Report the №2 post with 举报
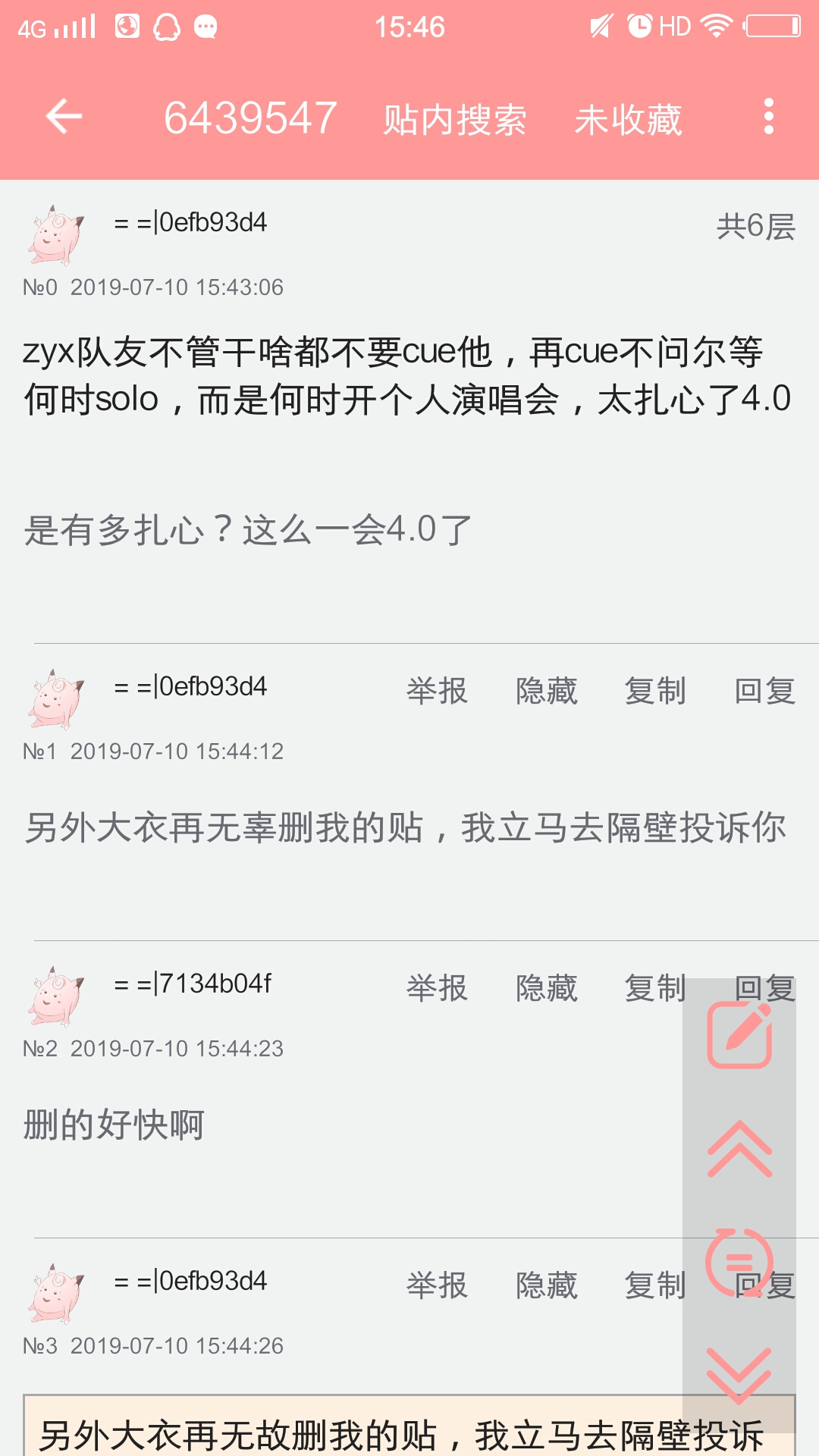This screenshot has width=819, height=1456. (437, 987)
